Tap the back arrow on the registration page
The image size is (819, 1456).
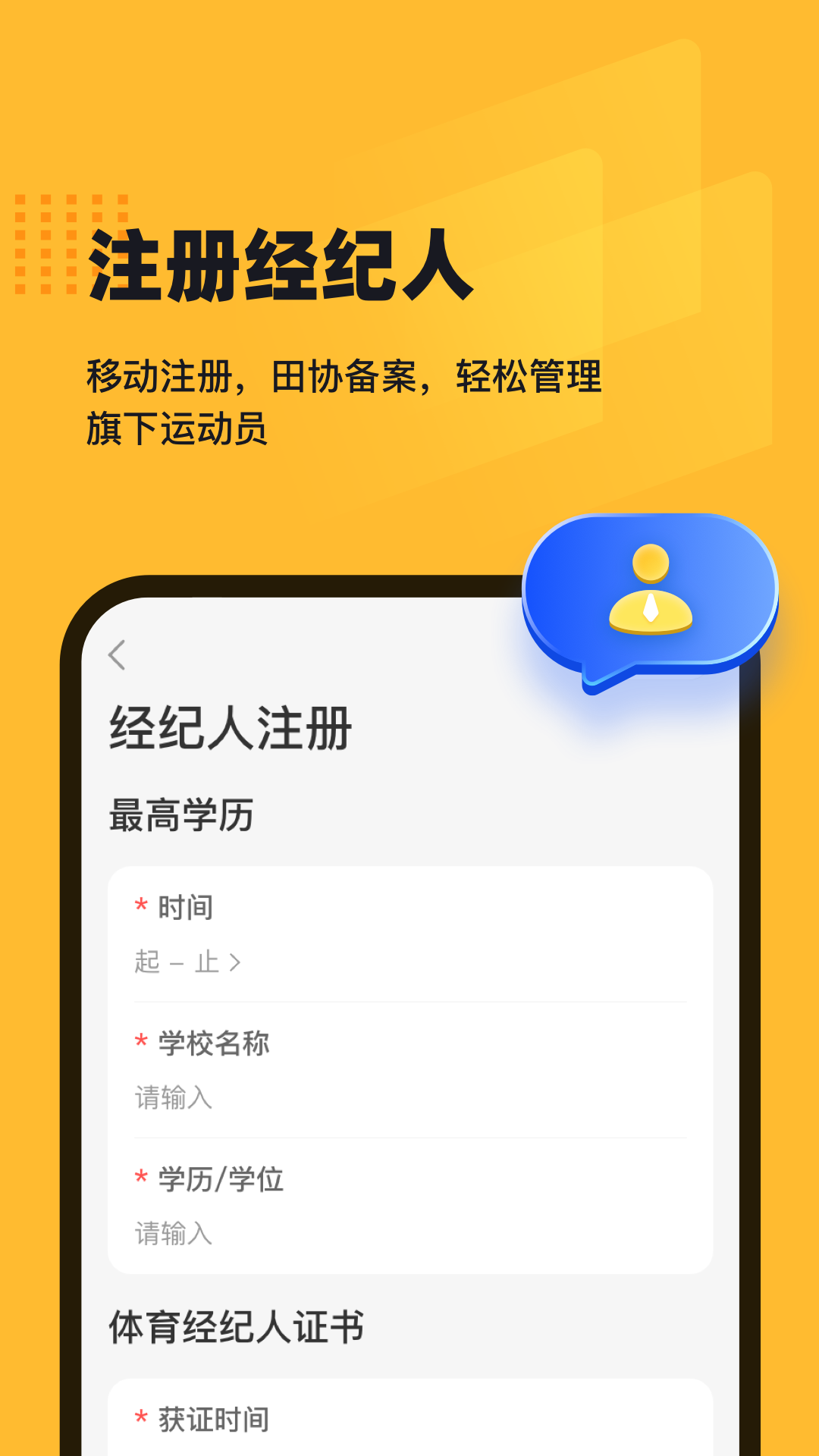click(118, 657)
